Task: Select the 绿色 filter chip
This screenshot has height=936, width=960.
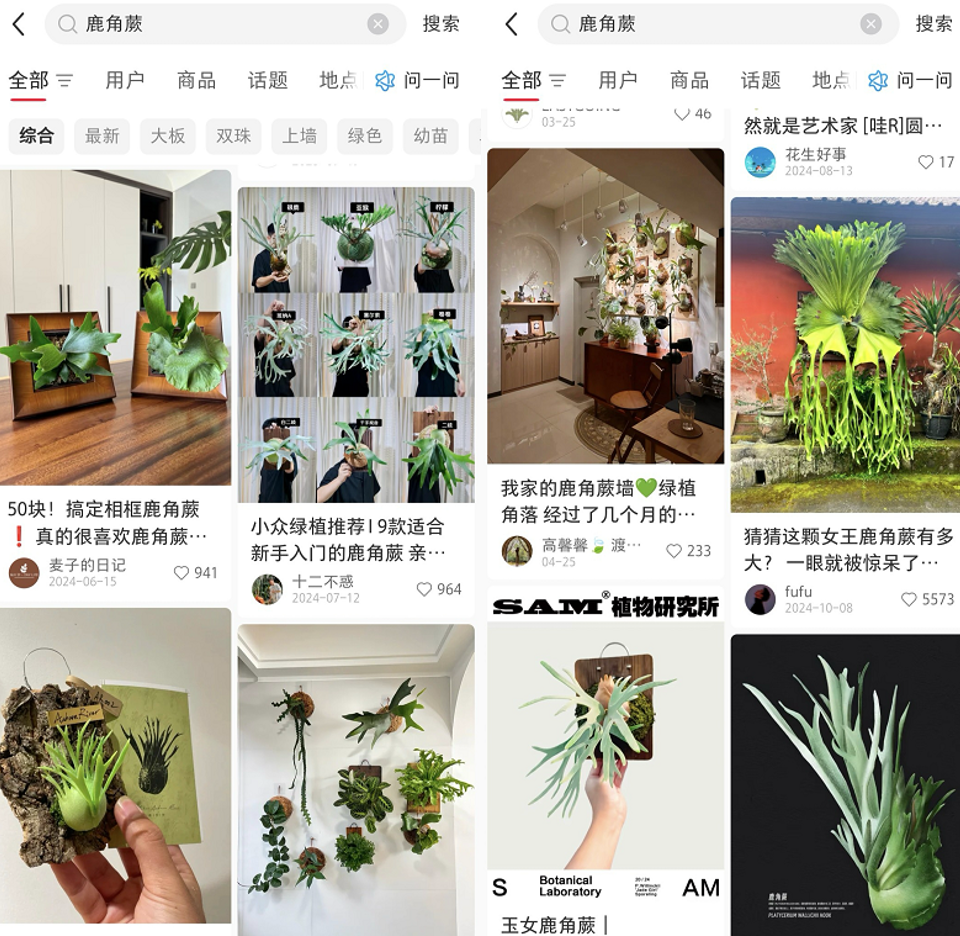Action: (364, 136)
